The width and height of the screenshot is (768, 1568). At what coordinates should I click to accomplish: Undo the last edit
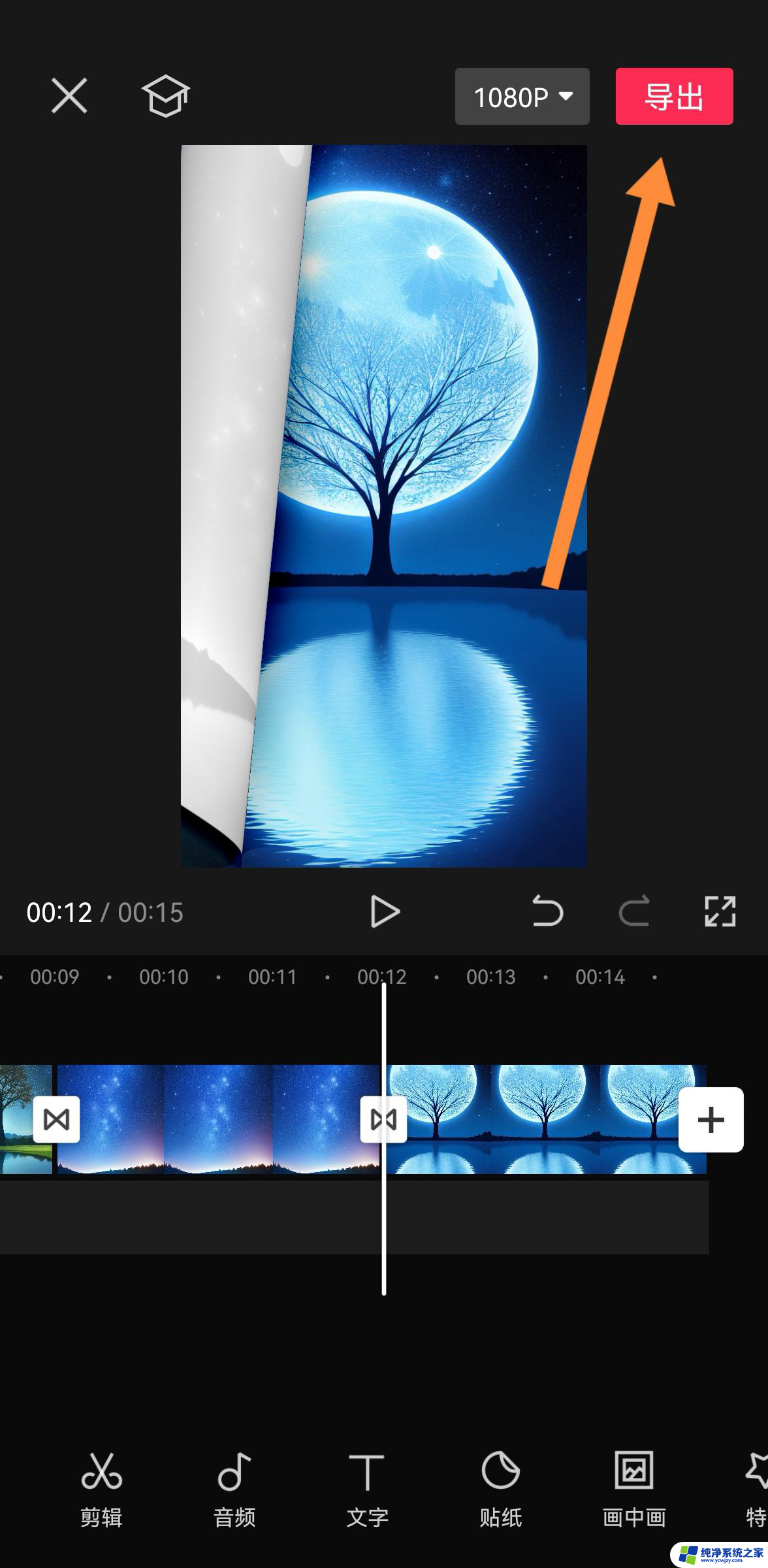547,911
